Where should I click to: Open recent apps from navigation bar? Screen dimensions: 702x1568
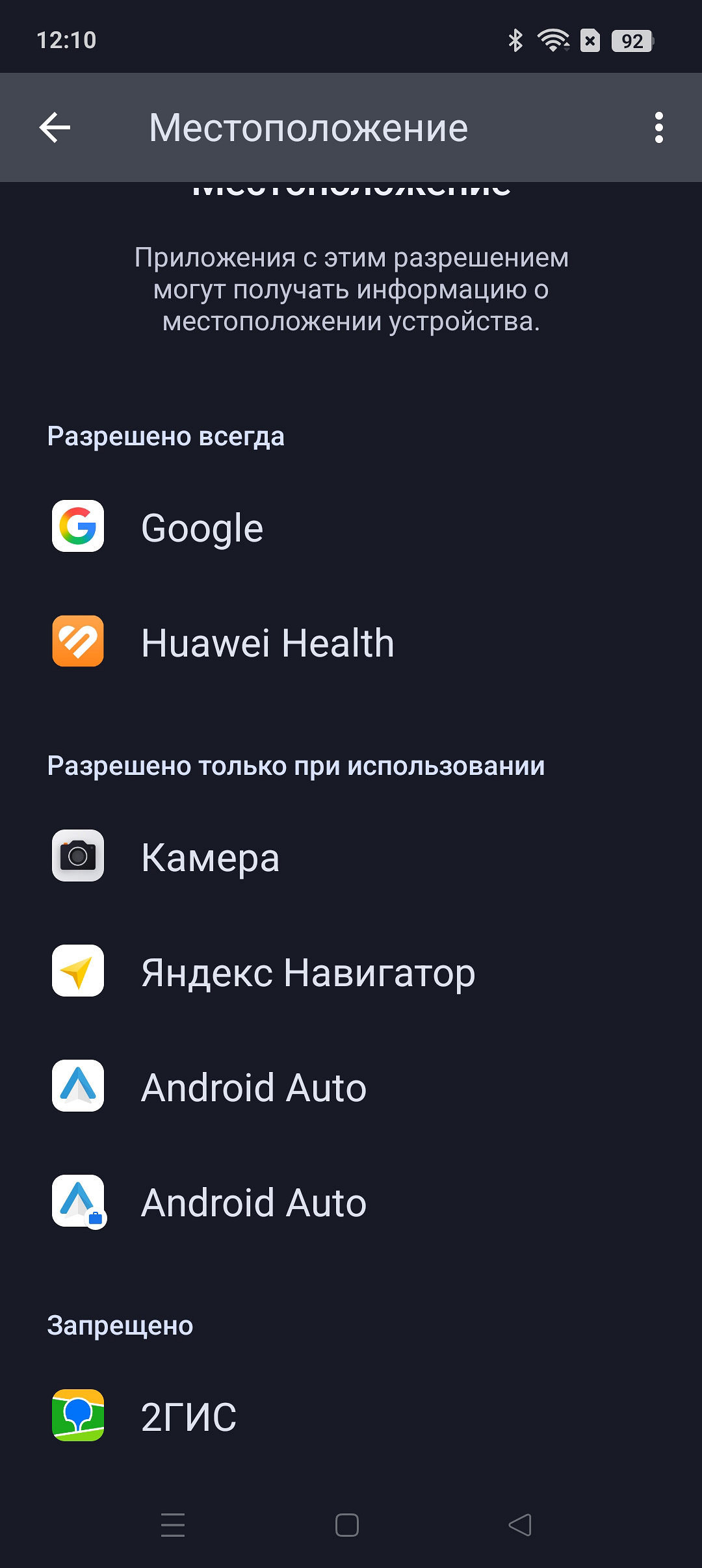coord(173,1524)
